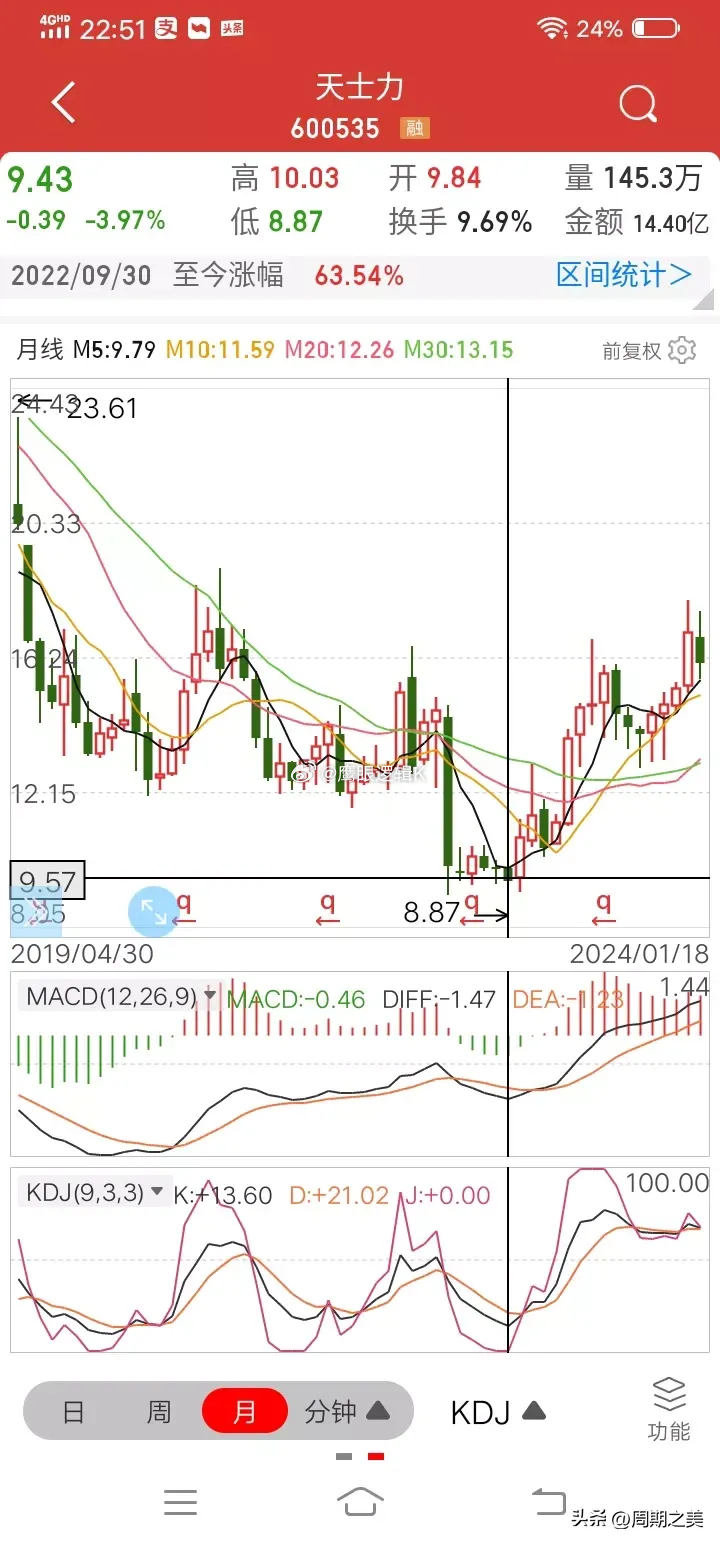Viewport: 720px width, 1544px height.
Task: Open chart settings via the gear icon
Action: (682, 351)
